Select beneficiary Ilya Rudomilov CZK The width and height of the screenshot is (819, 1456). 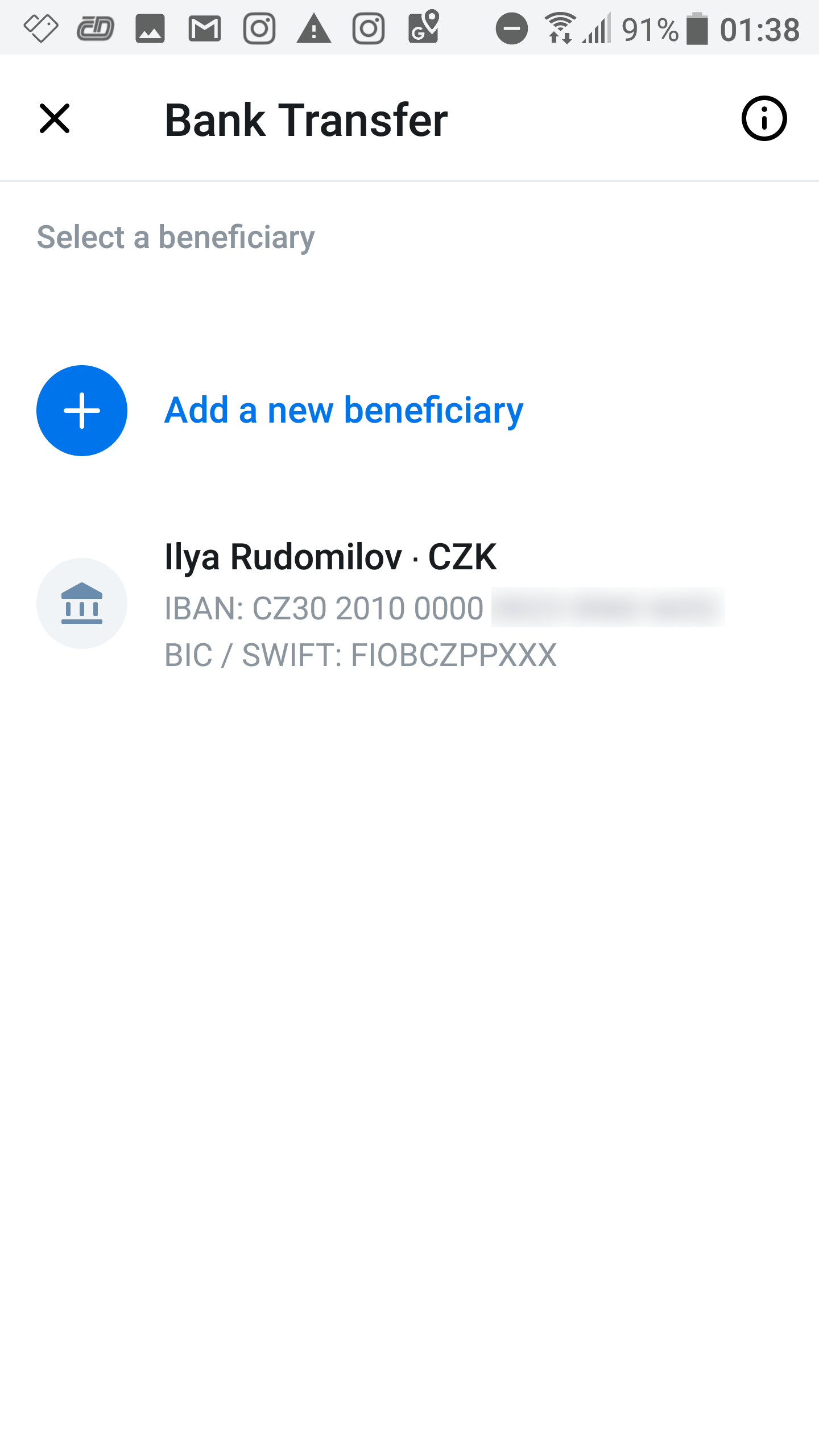[409, 604]
